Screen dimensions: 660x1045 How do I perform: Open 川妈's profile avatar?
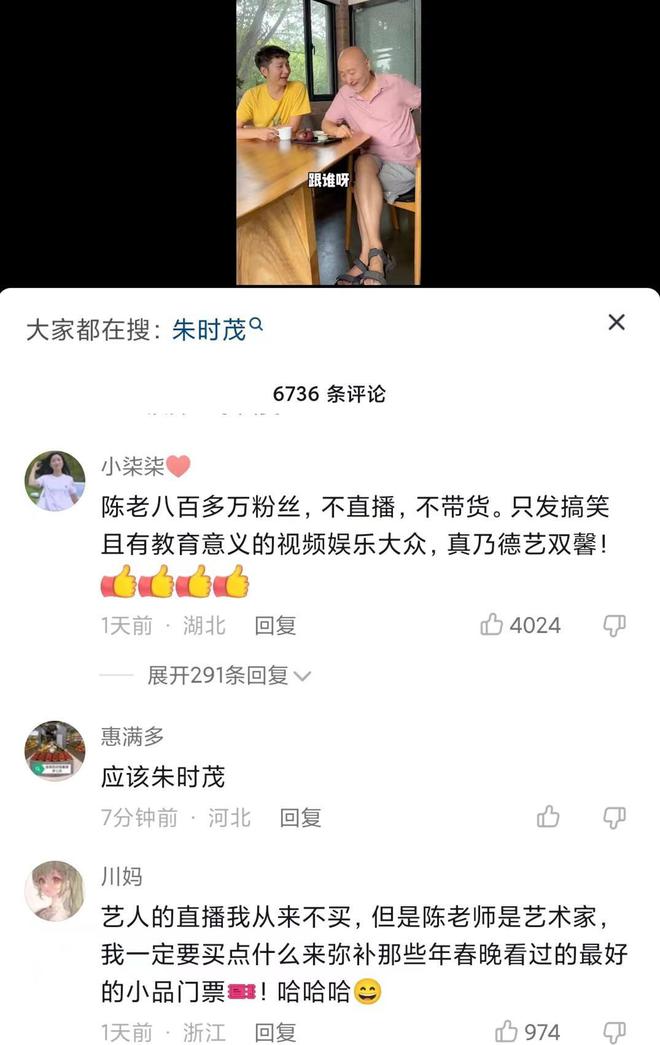point(55,891)
